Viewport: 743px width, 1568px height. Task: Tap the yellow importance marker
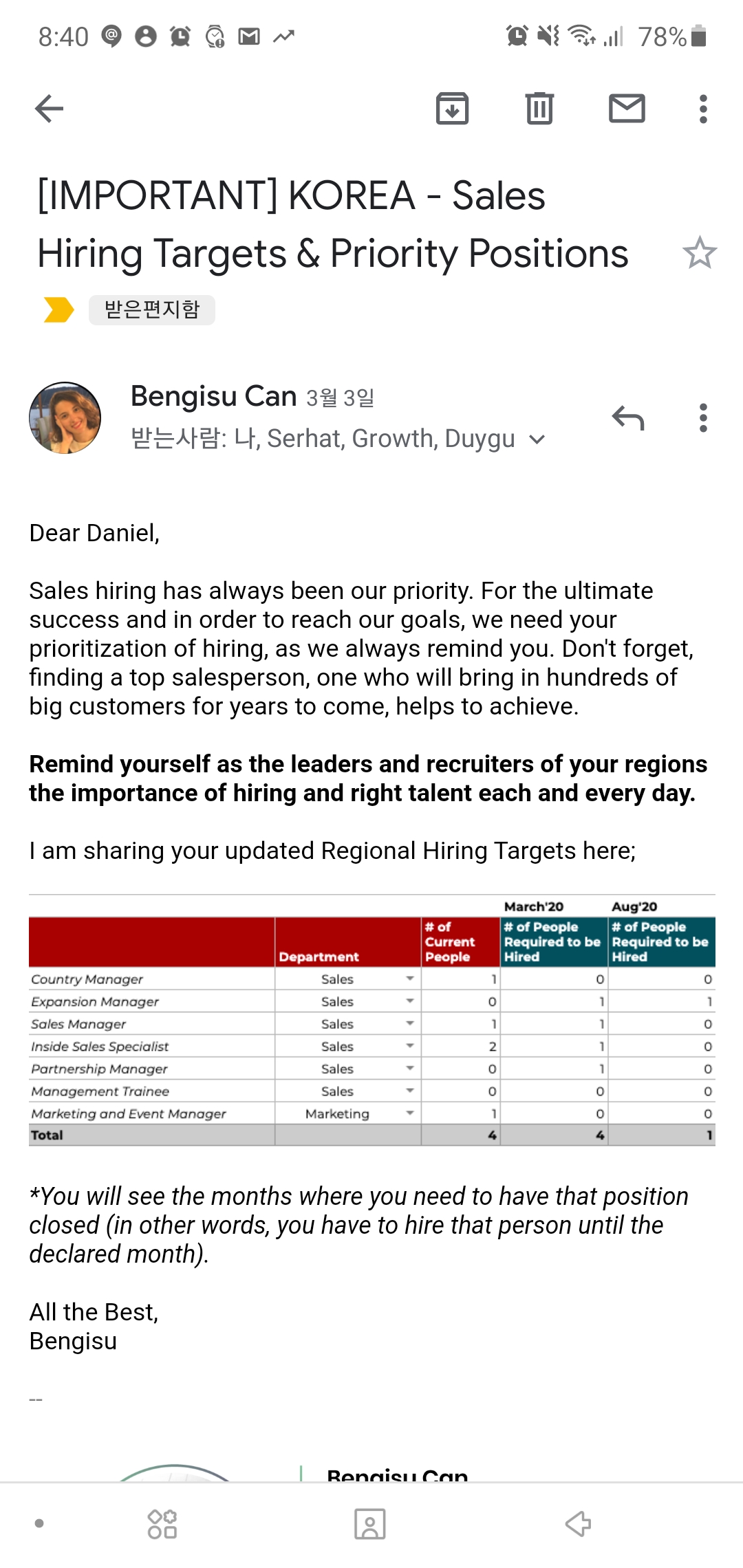pos(58,309)
